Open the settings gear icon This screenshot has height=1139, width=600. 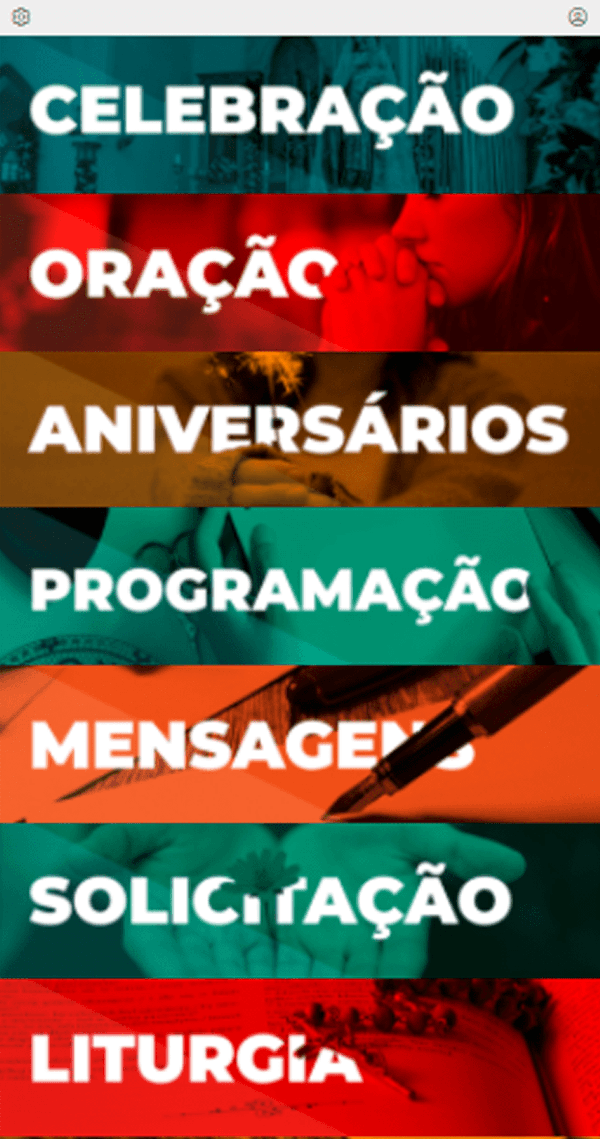pyautogui.click(x=20, y=17)
